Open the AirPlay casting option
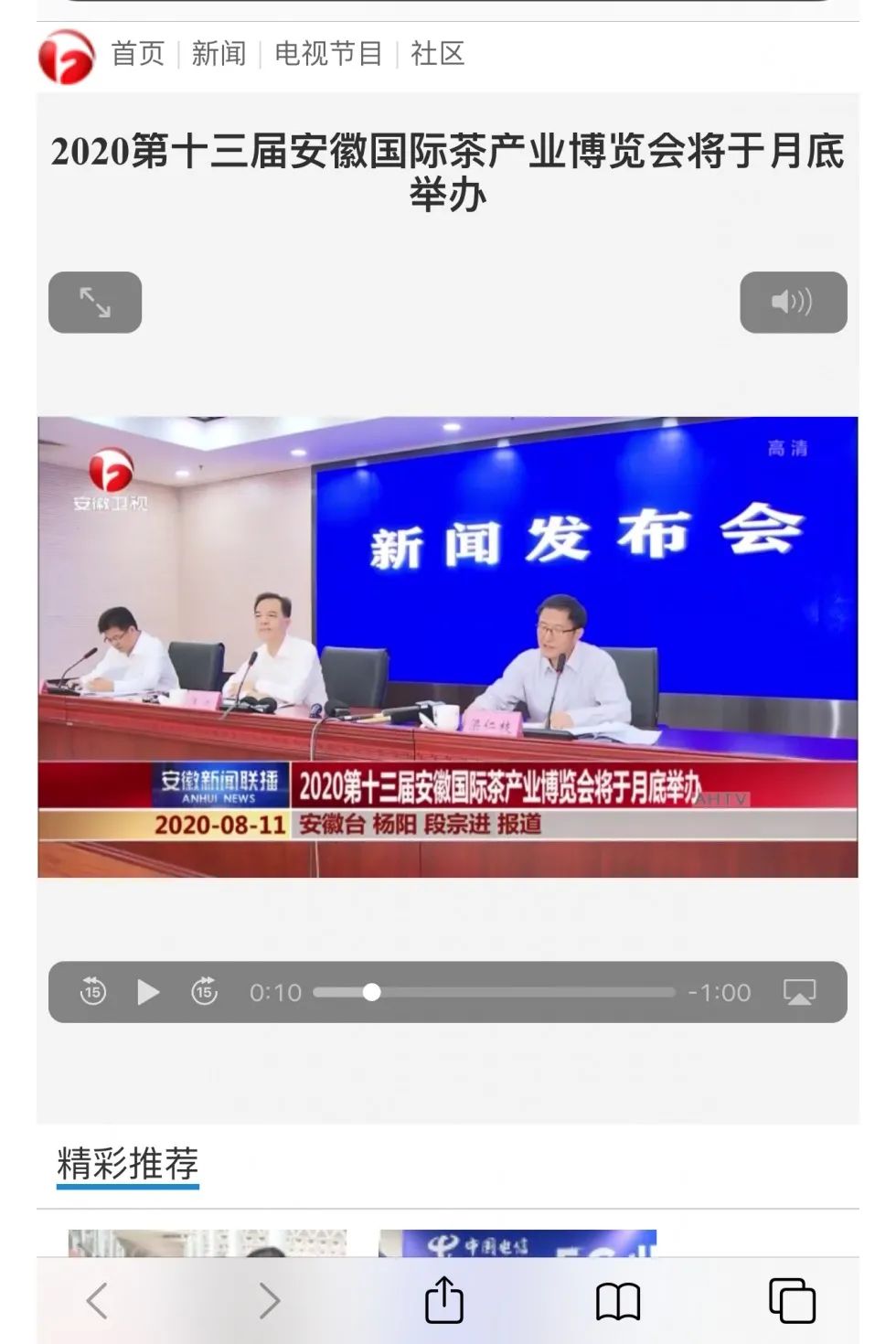Image resolution: width=896 pixels, height=1344 pixels. tap(799, 992)
